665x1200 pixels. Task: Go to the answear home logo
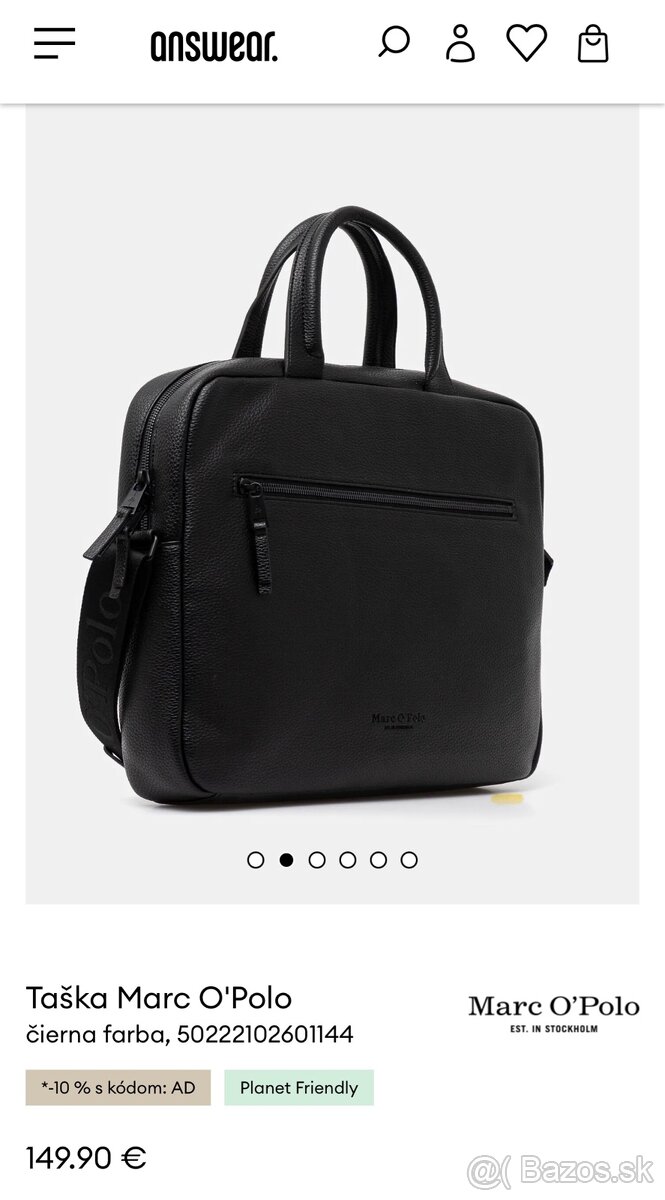[213, 45]
